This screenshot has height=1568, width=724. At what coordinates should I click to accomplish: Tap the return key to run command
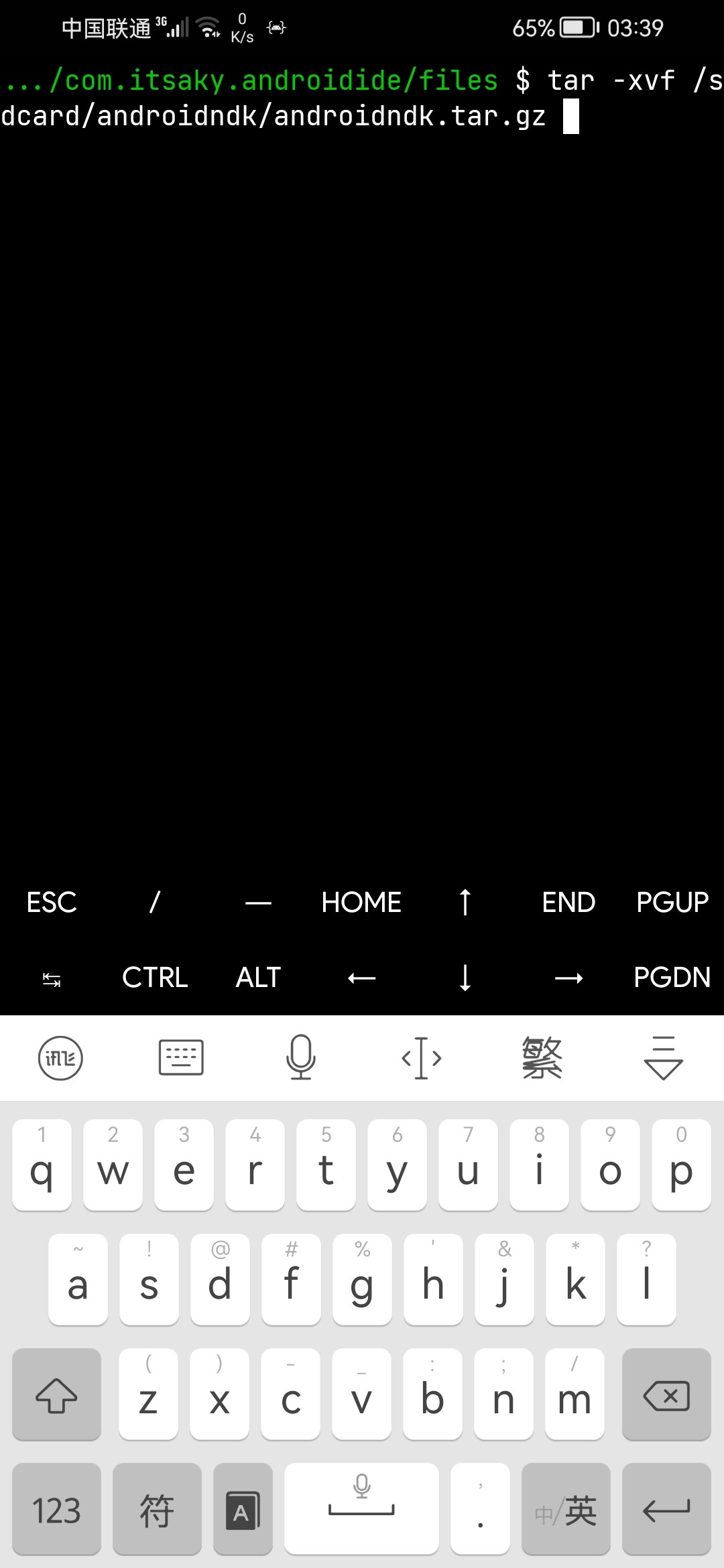point(666,1509)
